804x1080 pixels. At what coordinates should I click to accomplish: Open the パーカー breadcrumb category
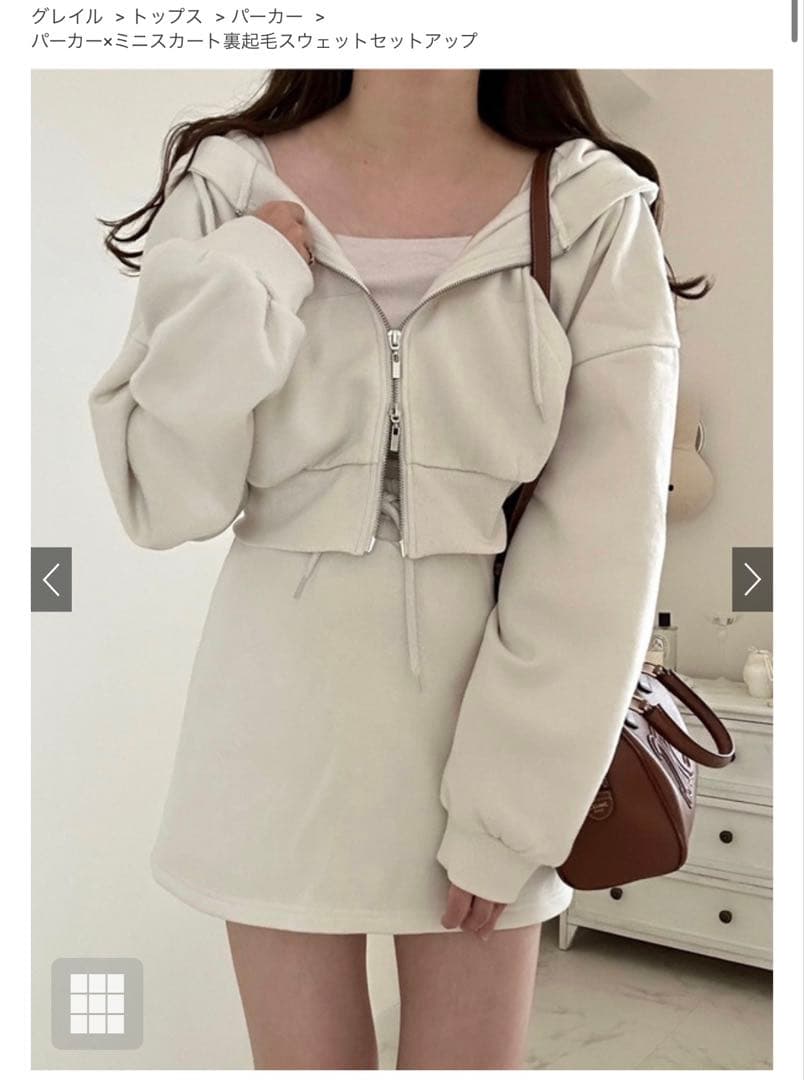tap(267, 16)
